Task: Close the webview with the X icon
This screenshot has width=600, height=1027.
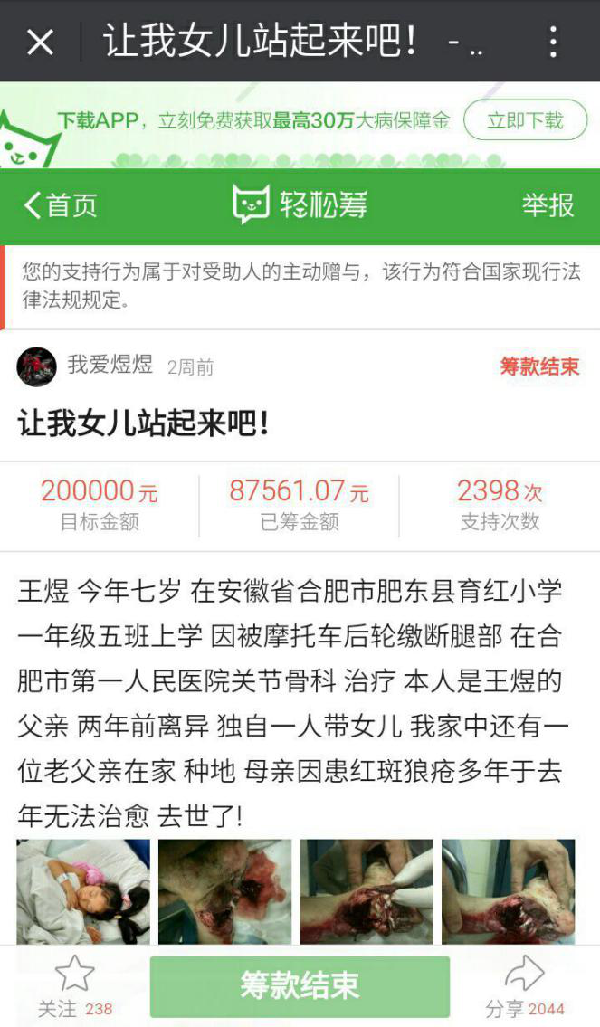Action: coord(40,42)
